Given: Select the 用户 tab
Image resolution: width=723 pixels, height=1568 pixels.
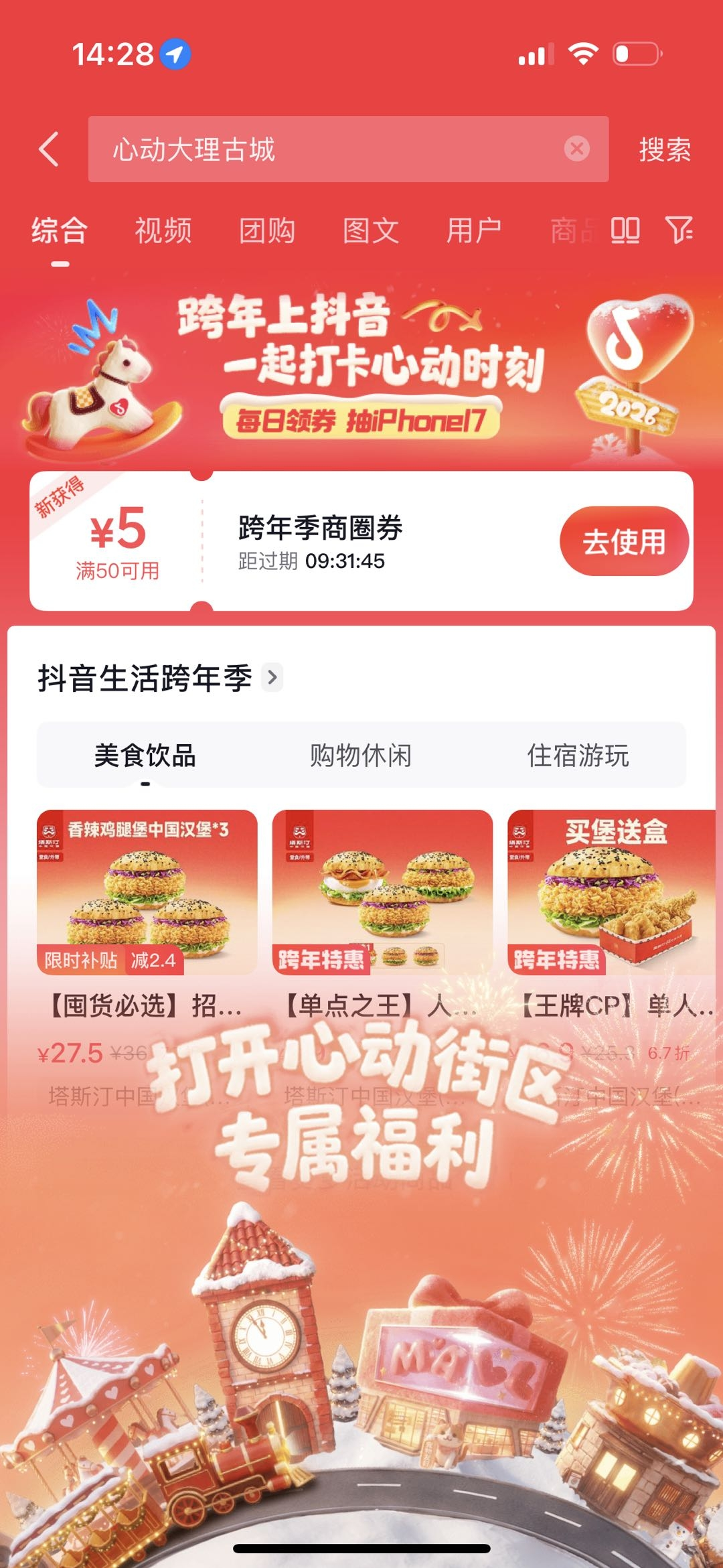Looking at the screenshot, I should pos(474,231).
